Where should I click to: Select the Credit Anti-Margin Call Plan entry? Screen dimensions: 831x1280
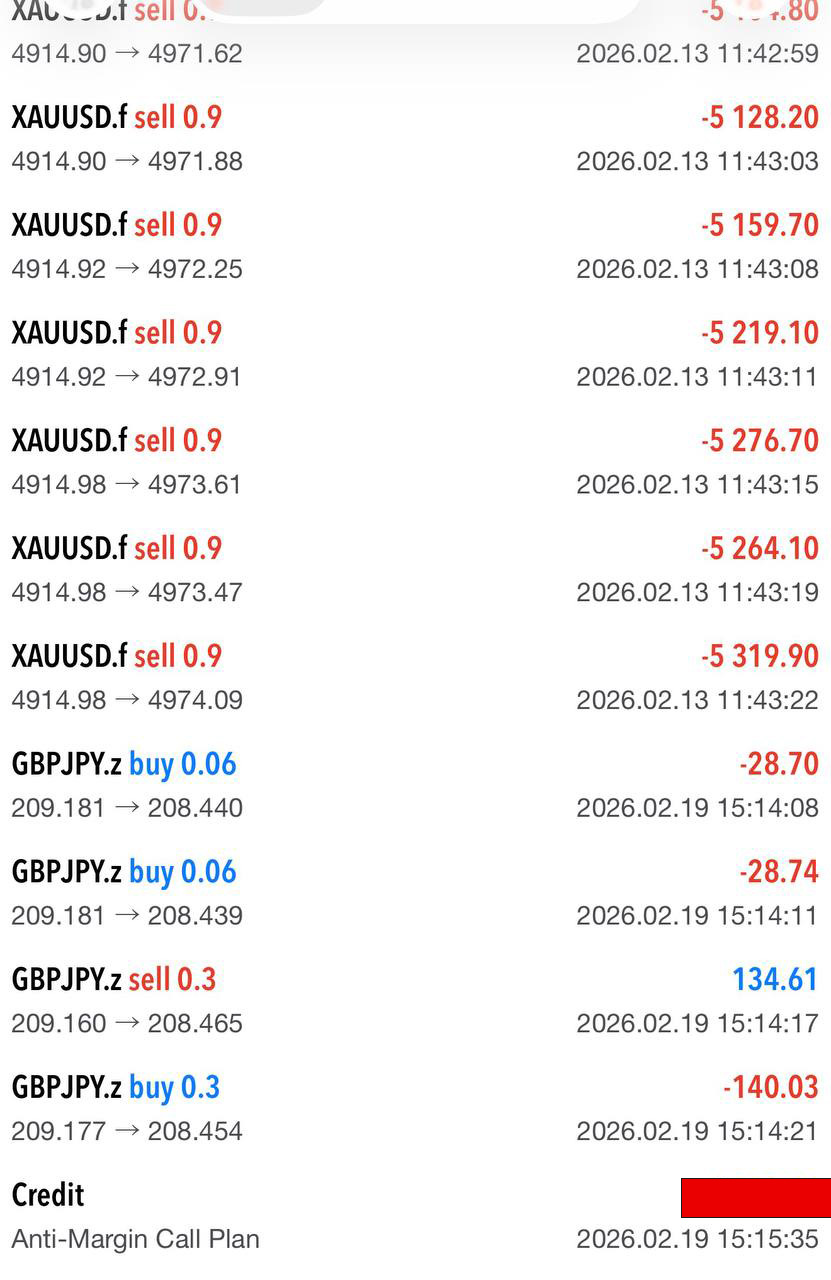415,1217
